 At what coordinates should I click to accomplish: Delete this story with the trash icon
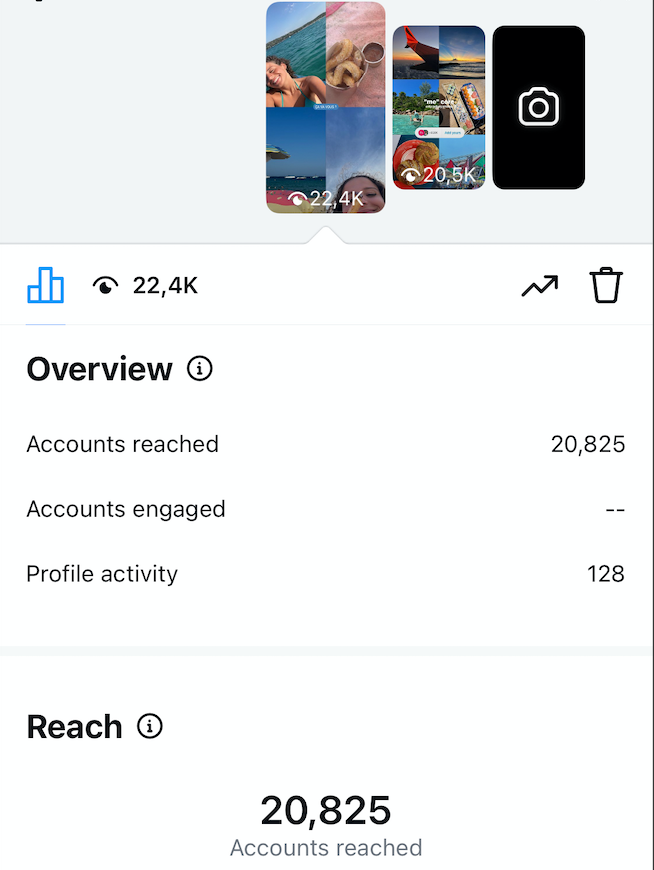(606, 286)
